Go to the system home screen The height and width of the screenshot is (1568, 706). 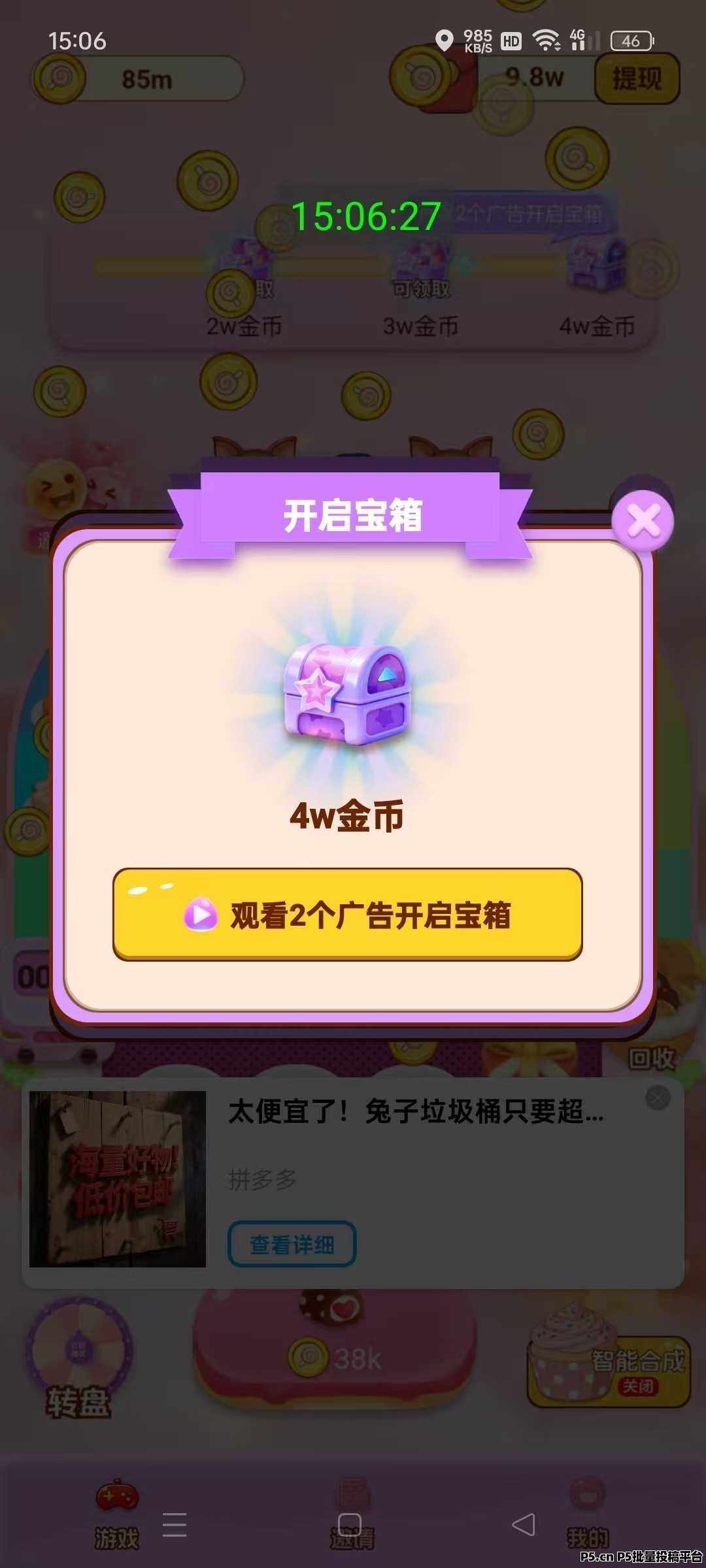(x=350, y=1526)
